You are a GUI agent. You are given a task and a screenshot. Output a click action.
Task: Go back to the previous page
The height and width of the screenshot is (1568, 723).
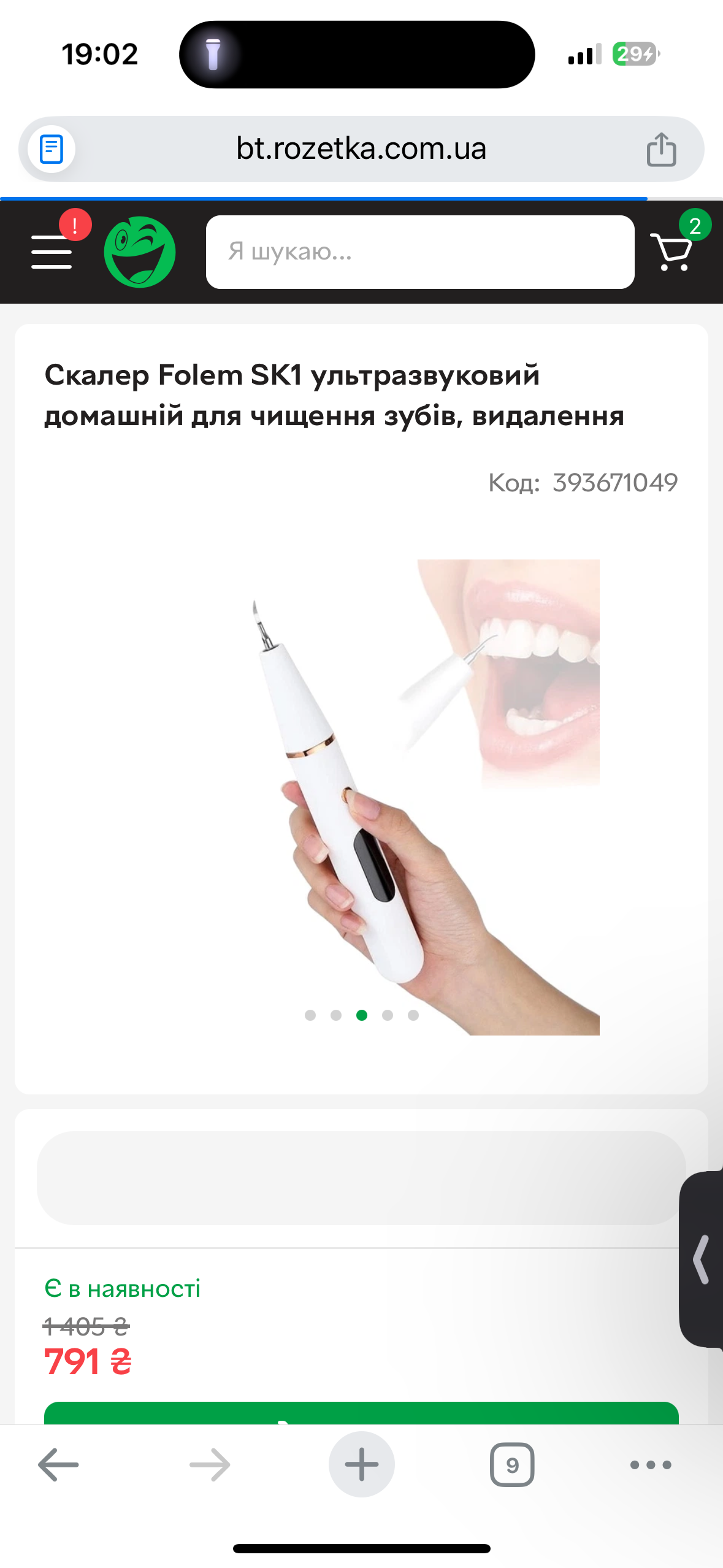tap(58, 1465)
